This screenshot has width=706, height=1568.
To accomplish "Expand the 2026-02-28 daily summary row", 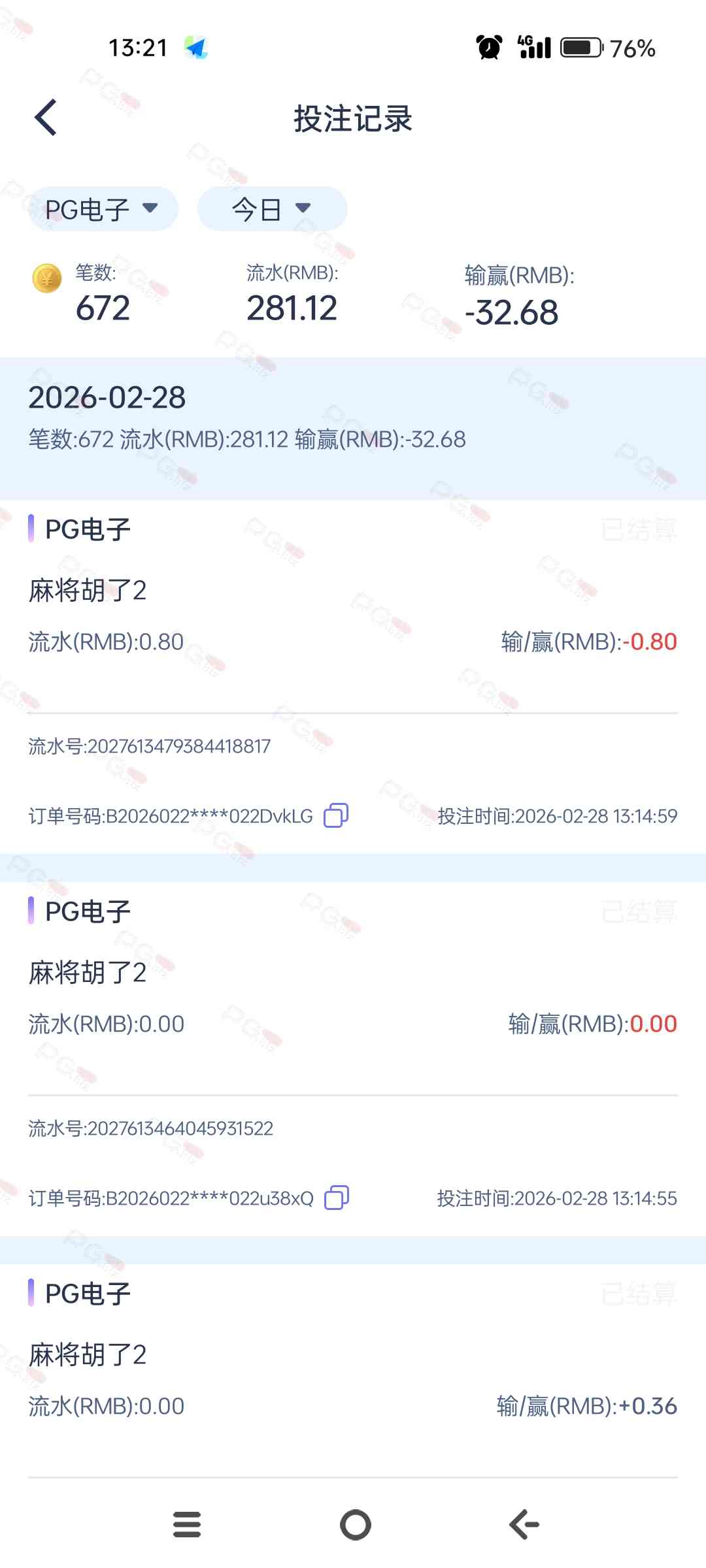I will click(x=353, y=418).
